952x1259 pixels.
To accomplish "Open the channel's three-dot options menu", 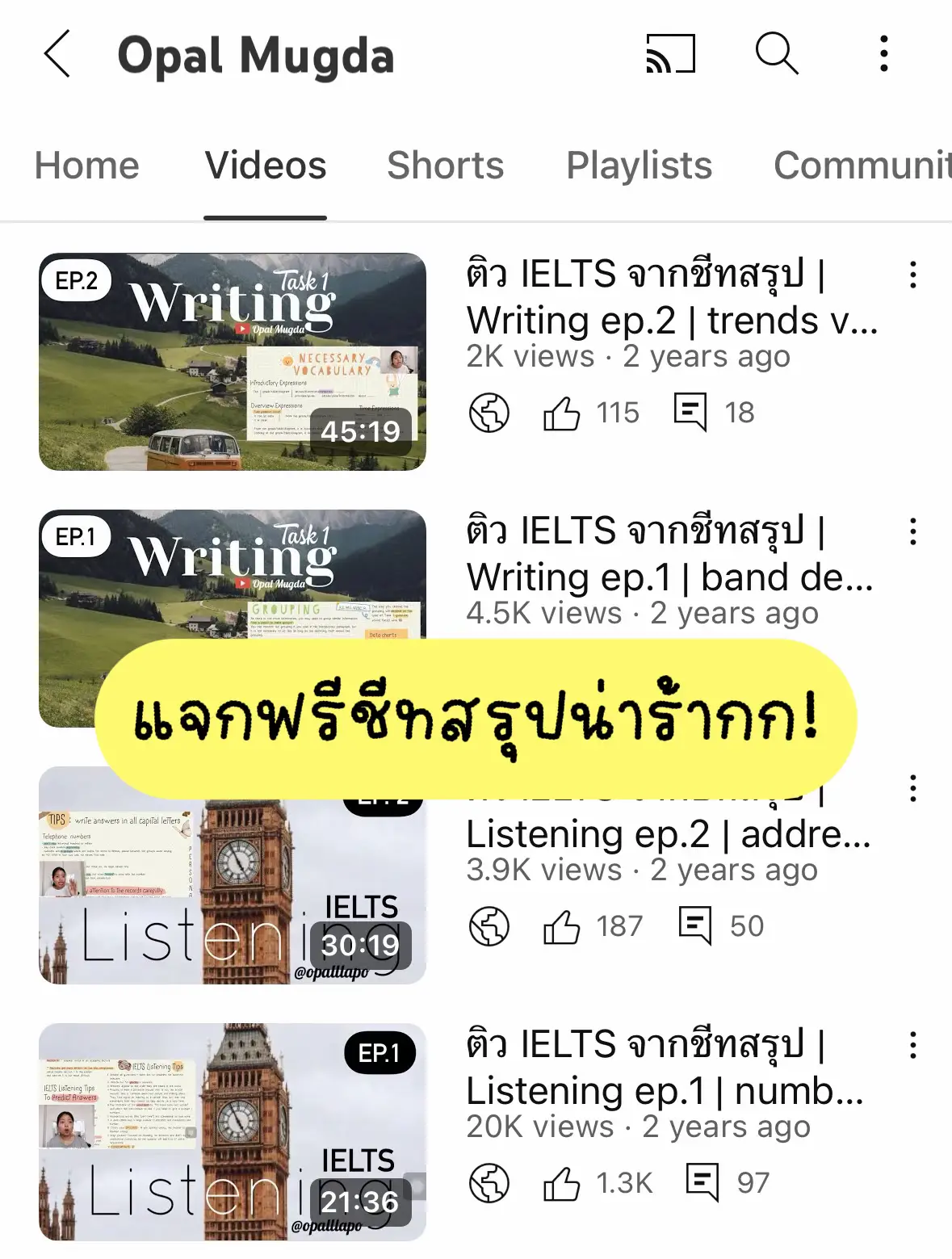I will (883, 54).
